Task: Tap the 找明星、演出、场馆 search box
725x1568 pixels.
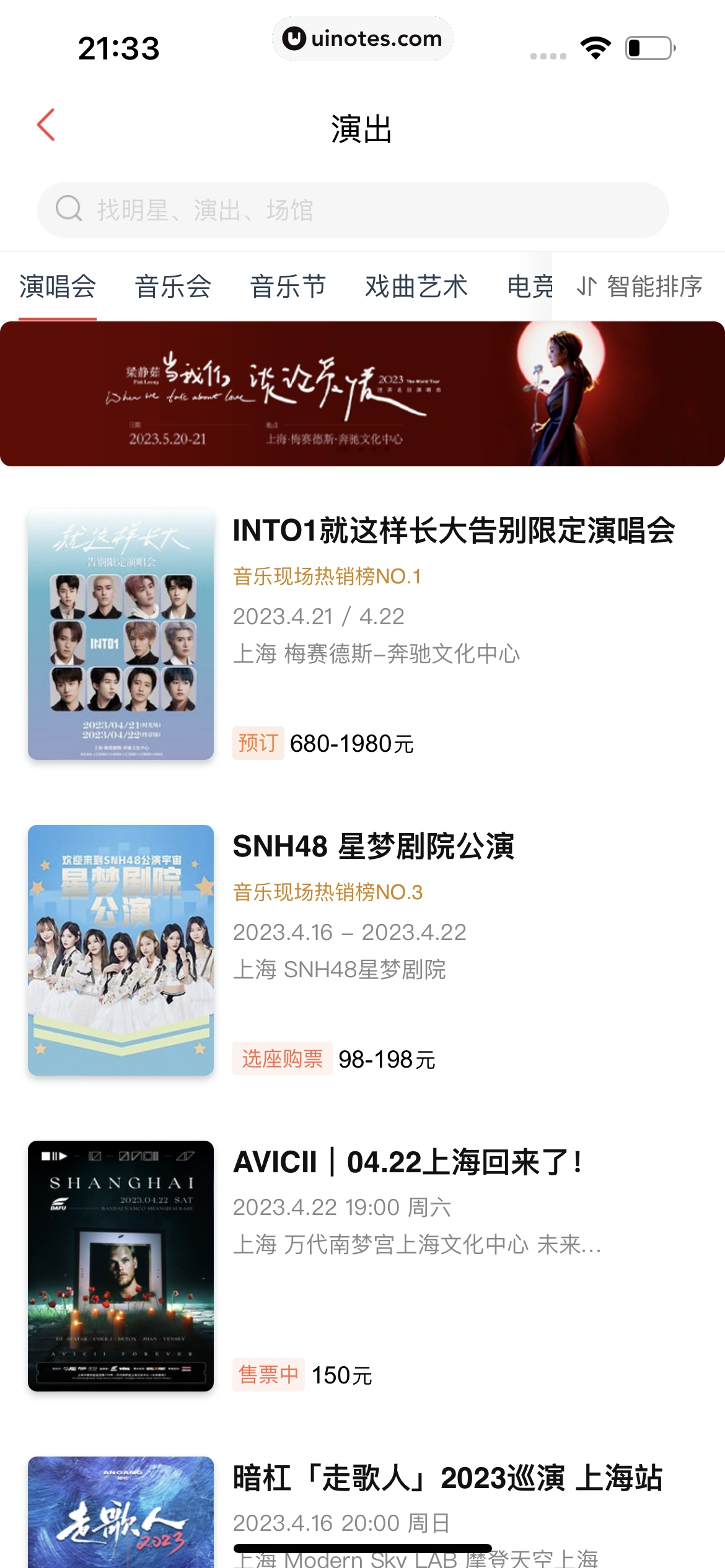Action: click(x=353, y=210)
